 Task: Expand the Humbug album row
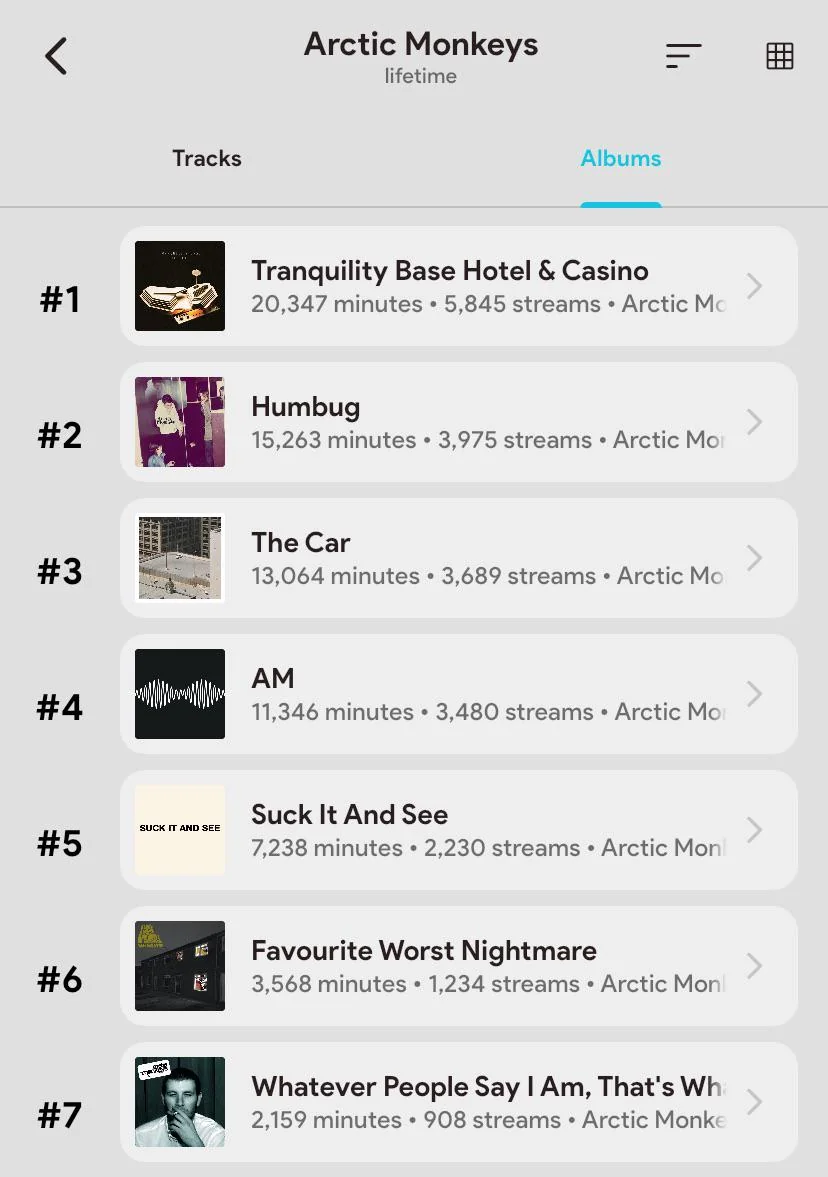point(755,421)
